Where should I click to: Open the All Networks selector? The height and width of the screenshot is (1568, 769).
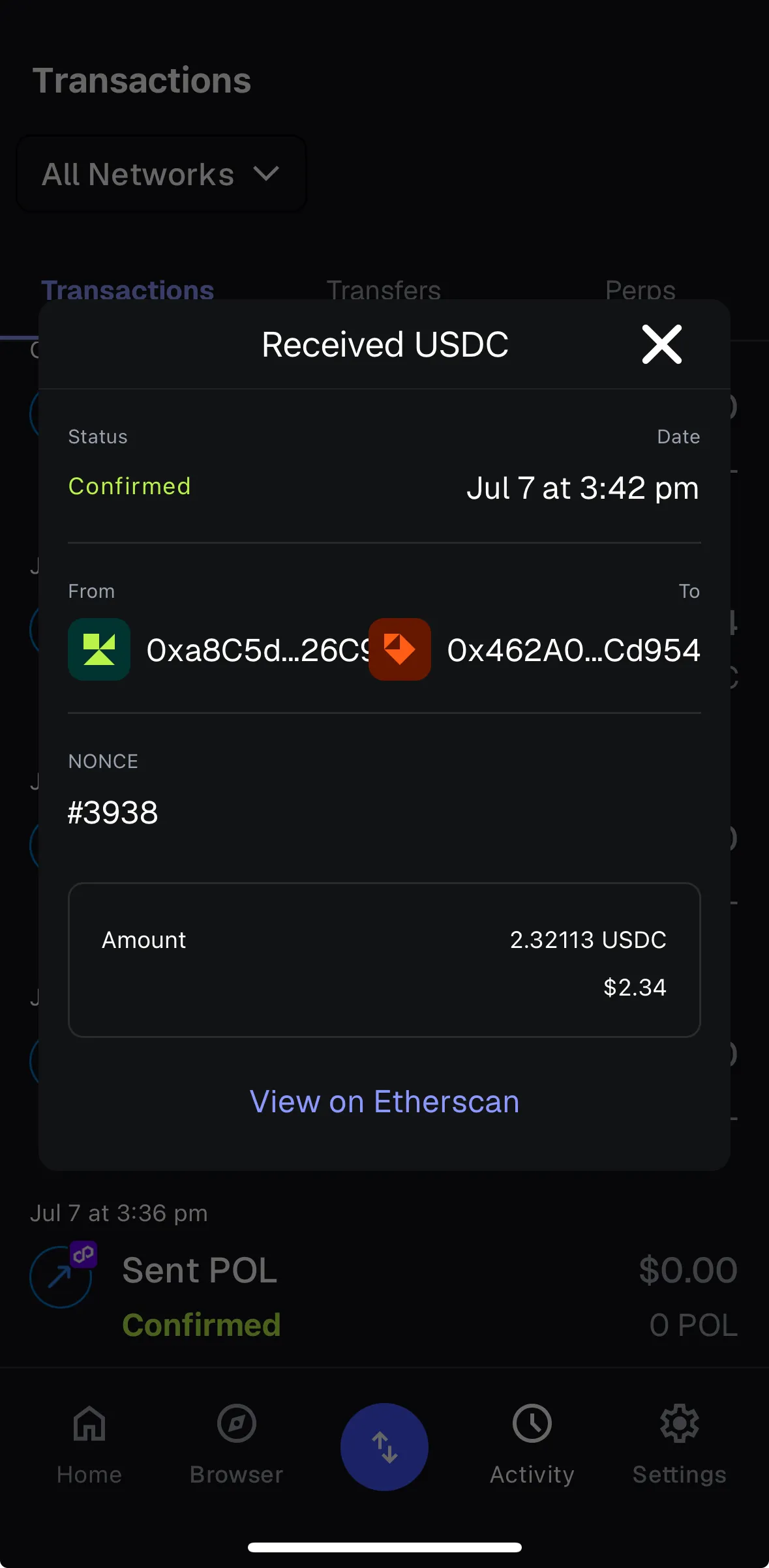161,173
